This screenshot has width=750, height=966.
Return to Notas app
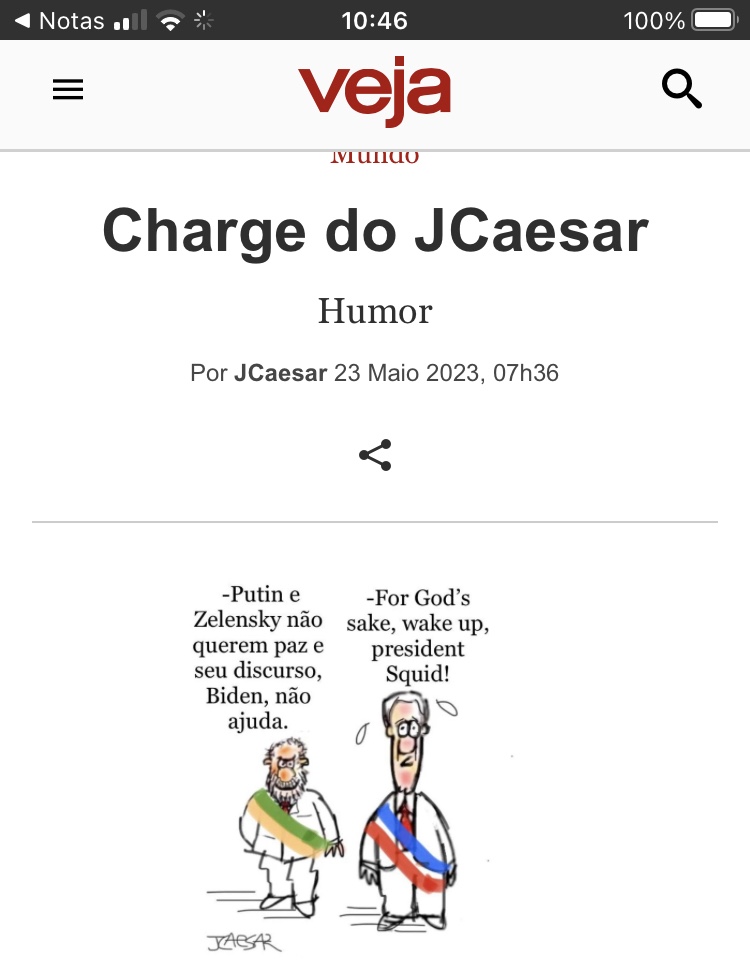click(58, 20)
